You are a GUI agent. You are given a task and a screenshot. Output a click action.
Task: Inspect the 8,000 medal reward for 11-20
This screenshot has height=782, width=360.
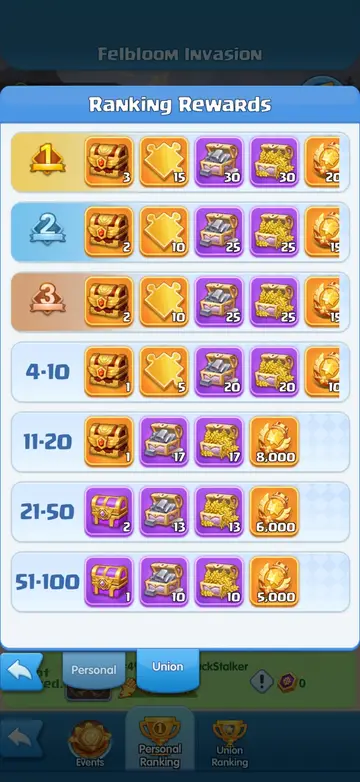[274, 442]
